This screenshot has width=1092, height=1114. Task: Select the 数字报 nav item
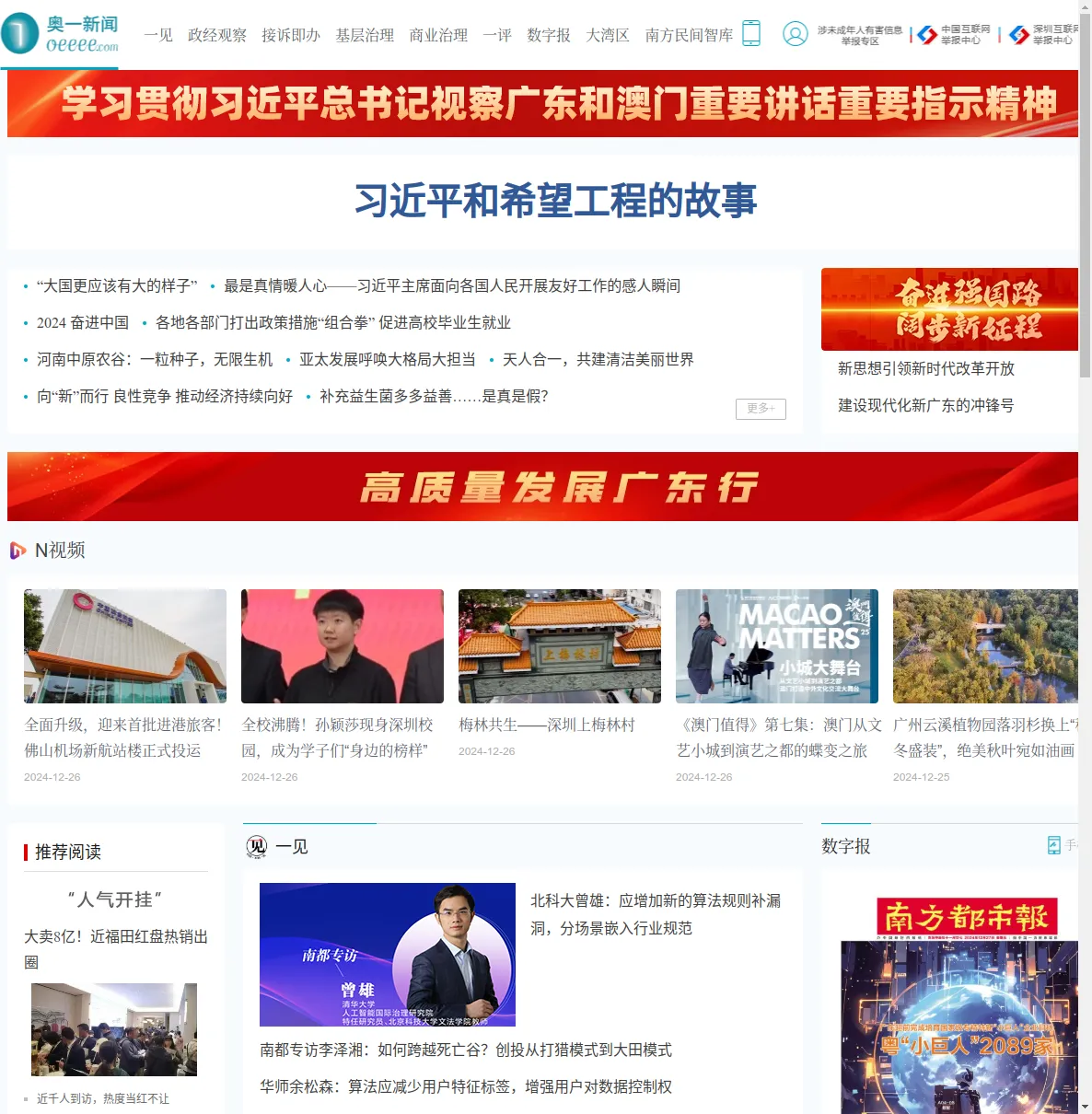pos(549,35)
